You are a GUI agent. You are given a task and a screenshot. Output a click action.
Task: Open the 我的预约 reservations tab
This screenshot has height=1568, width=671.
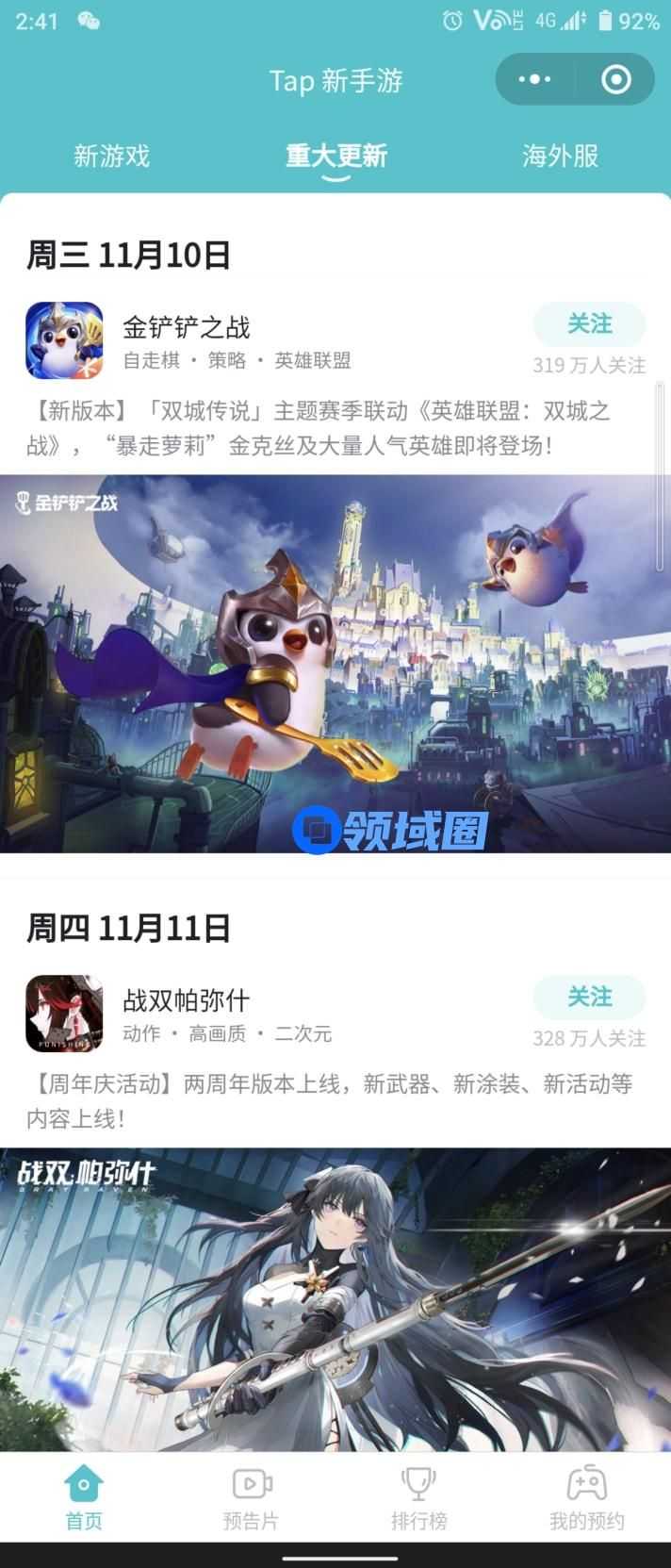[x=586, y=1497]
